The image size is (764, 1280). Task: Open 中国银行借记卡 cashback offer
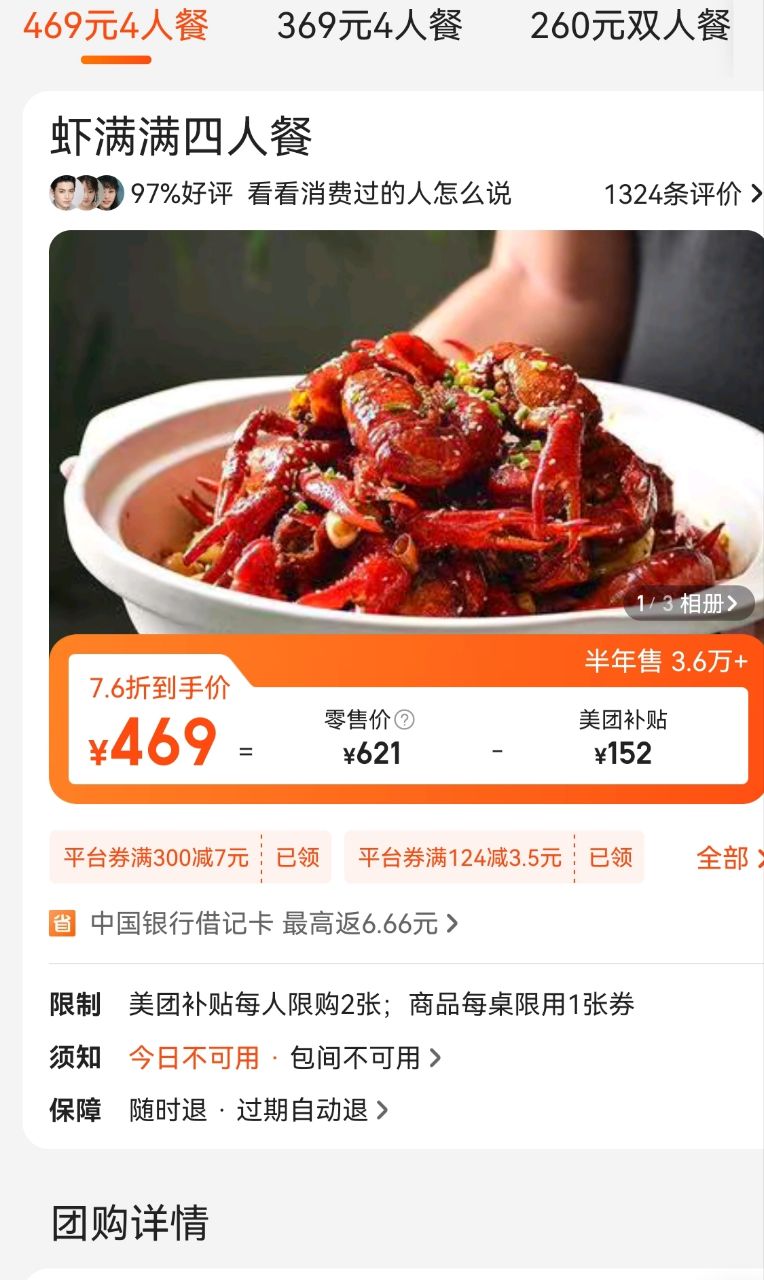(270, 923)
